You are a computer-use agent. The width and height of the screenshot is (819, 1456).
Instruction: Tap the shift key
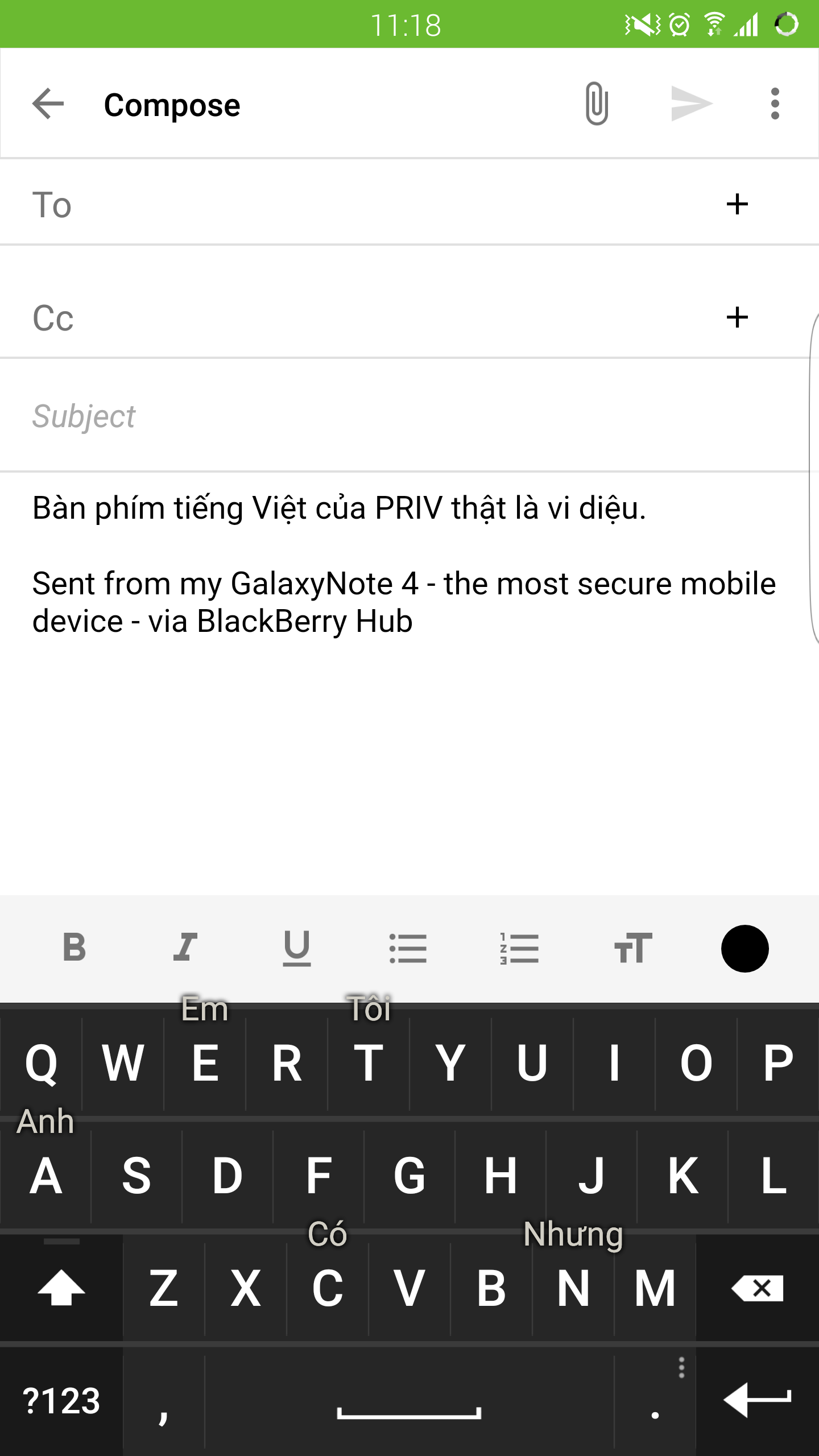pyautogui.click(x=61, y=1288)
